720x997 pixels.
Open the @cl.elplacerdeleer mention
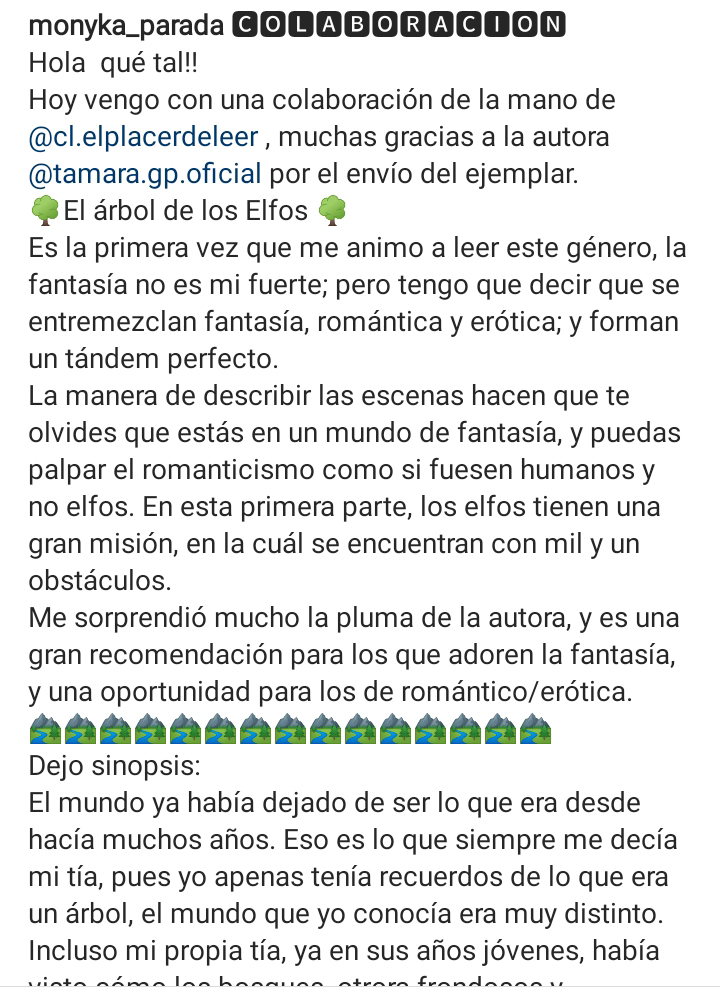[144, 137]
